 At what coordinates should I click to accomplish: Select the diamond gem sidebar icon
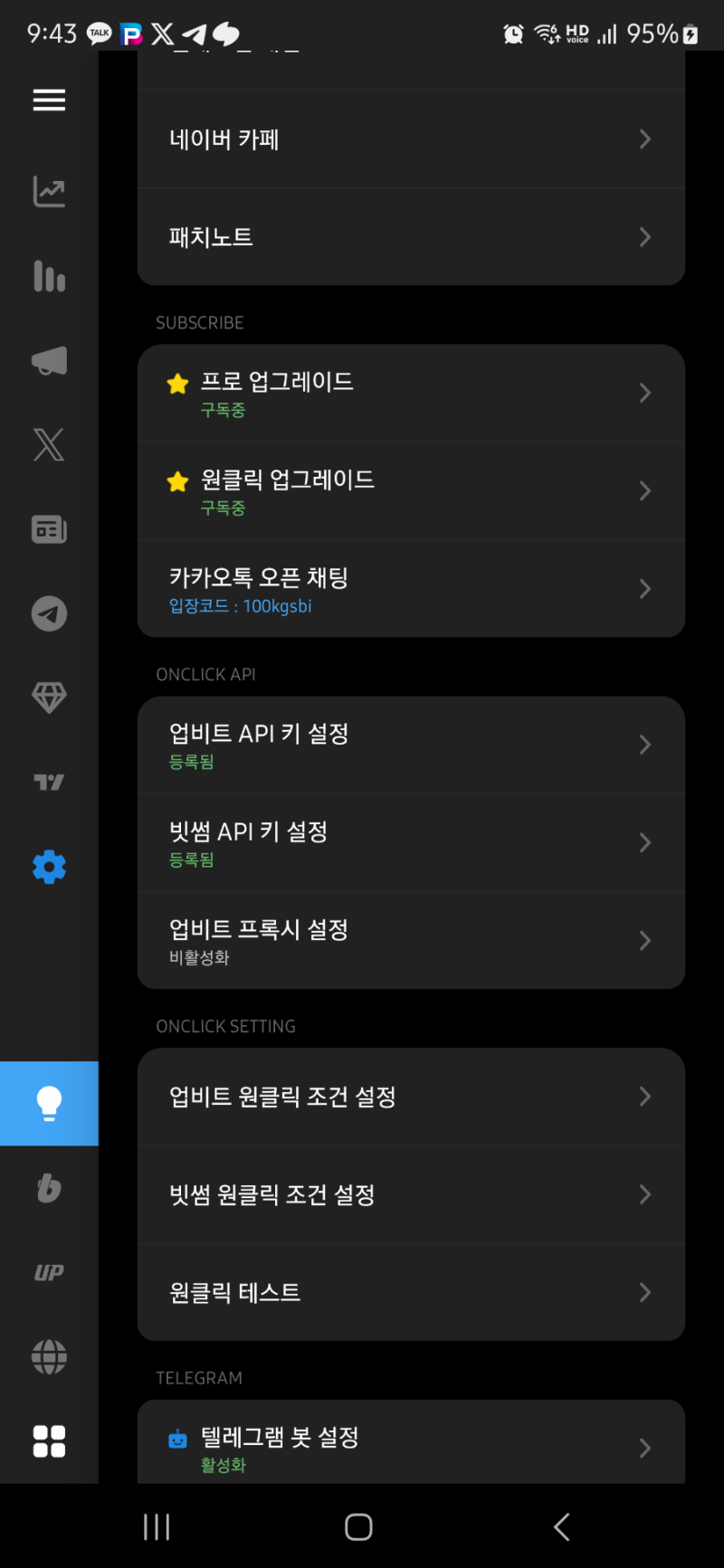pos(49,698)
